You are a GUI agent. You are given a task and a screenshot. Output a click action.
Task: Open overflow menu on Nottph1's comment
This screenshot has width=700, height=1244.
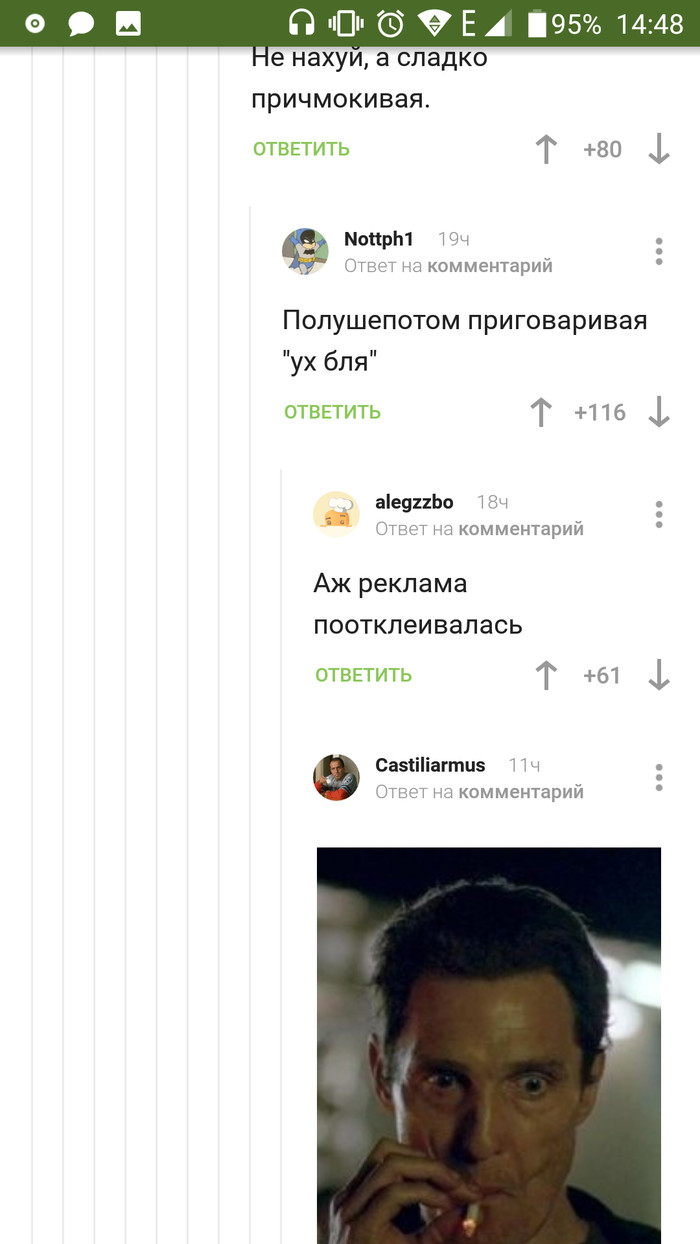[658, 251]
